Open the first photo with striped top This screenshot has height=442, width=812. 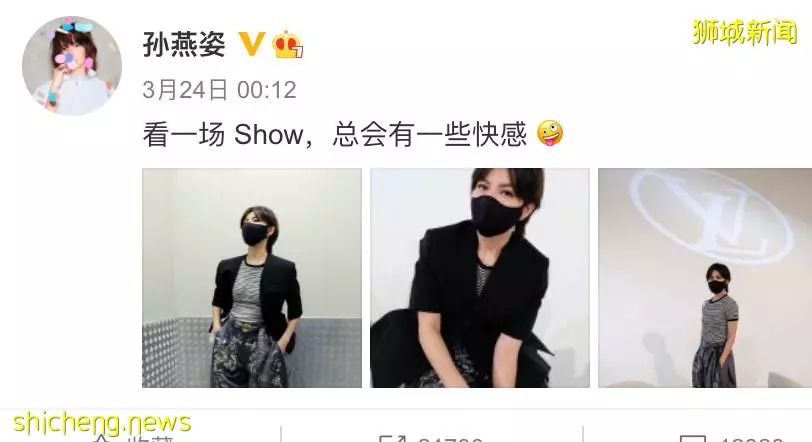251,278
